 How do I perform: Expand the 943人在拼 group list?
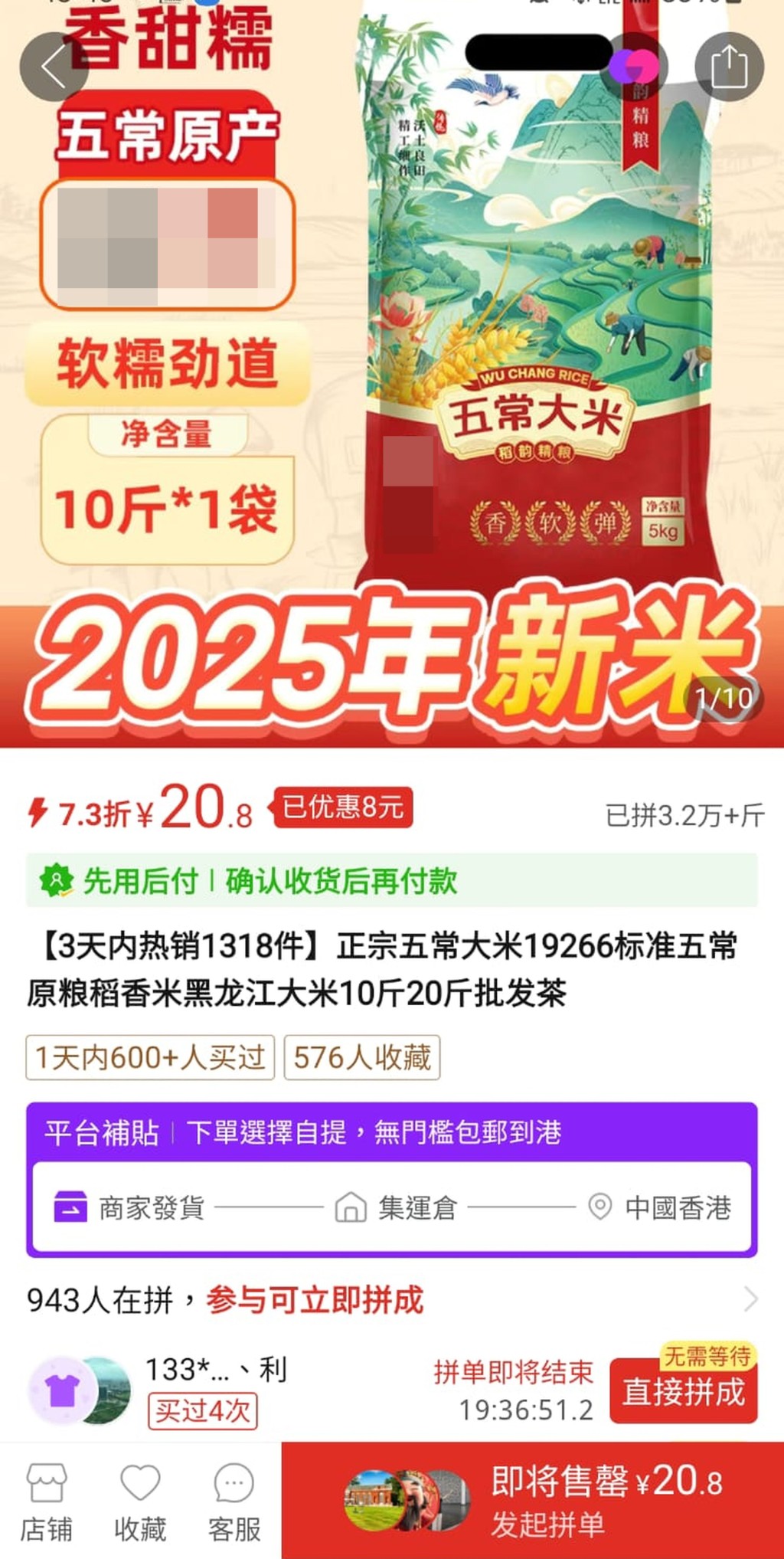coord(750,1299)
